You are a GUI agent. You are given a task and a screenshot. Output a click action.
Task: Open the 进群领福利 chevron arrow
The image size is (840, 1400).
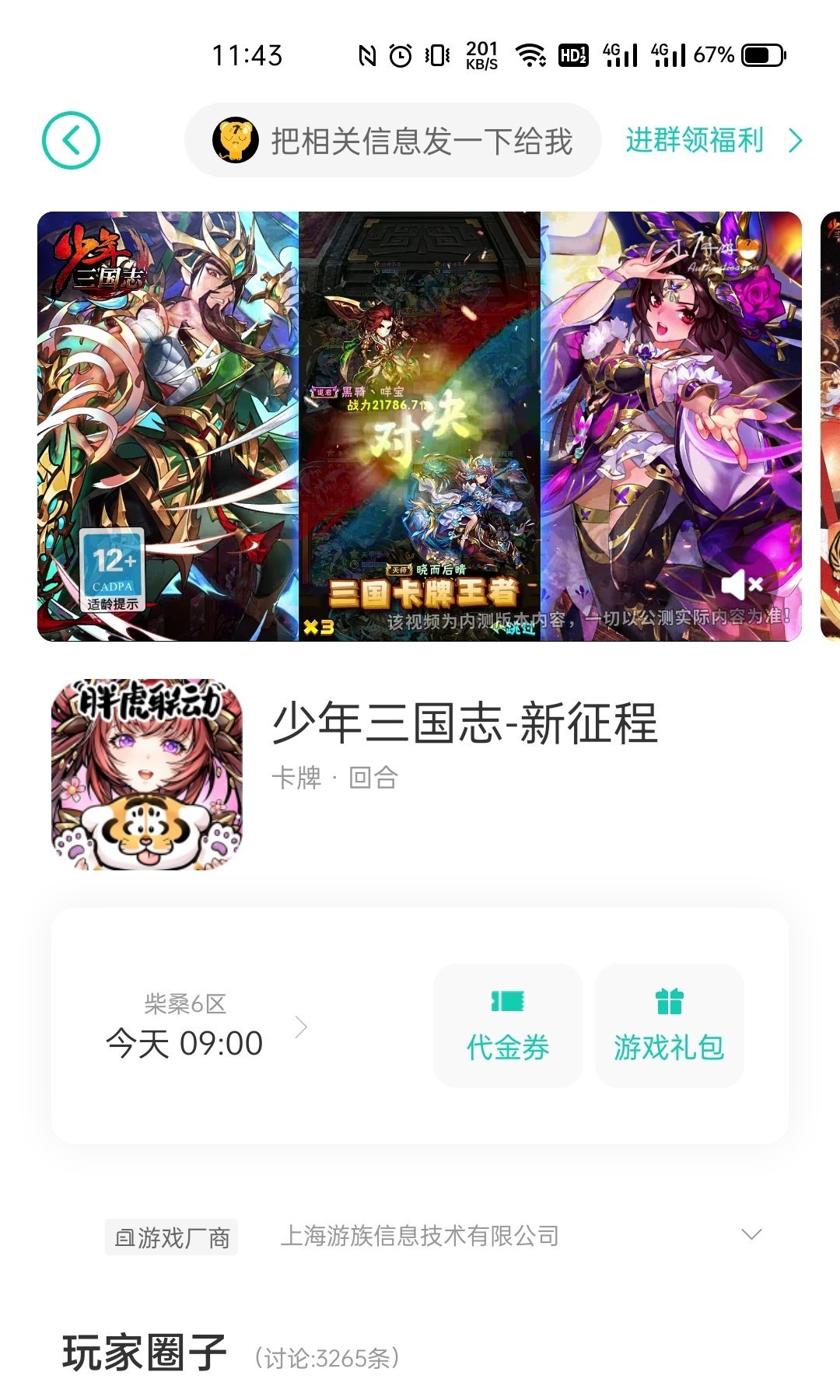(794, 142)
